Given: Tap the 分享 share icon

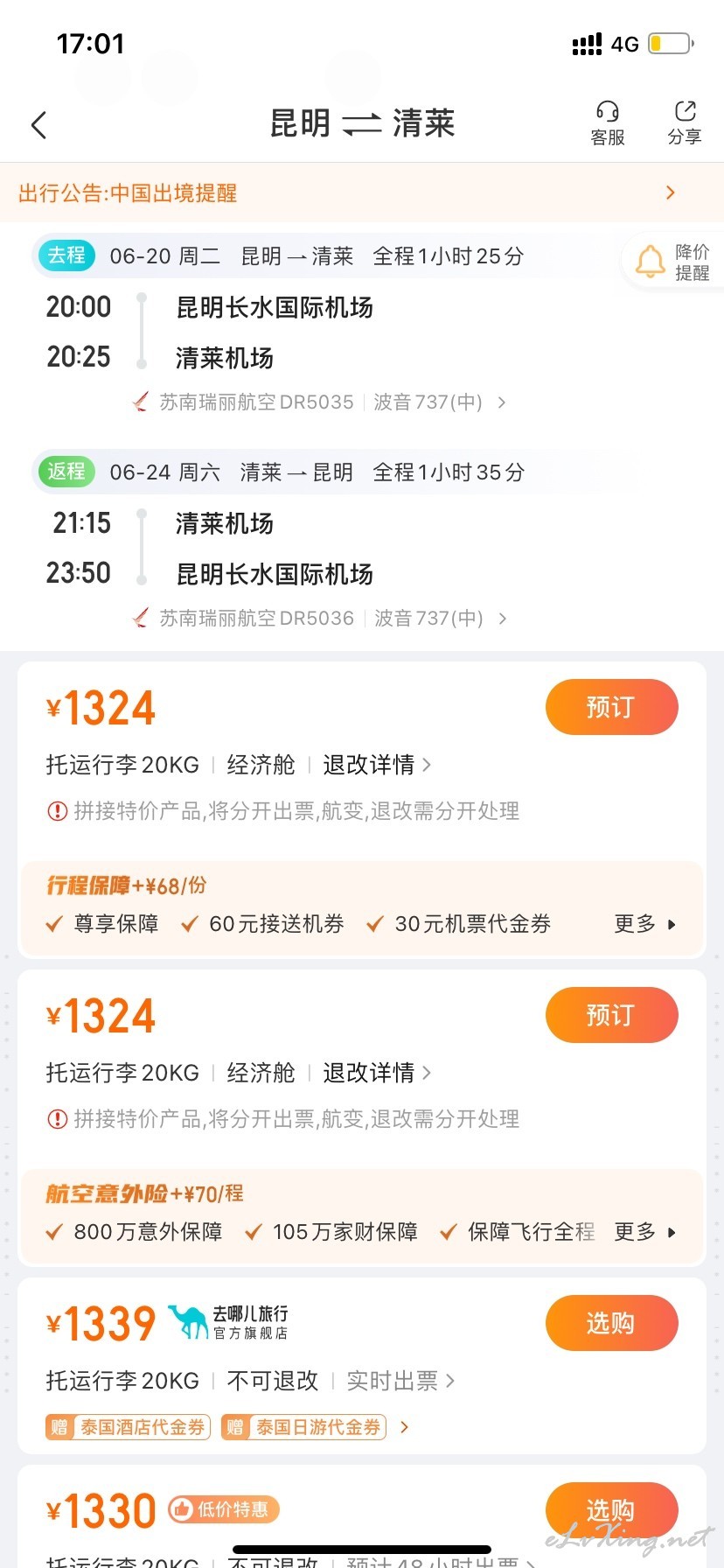Looking at the screenshot, I should coord(685,123).
